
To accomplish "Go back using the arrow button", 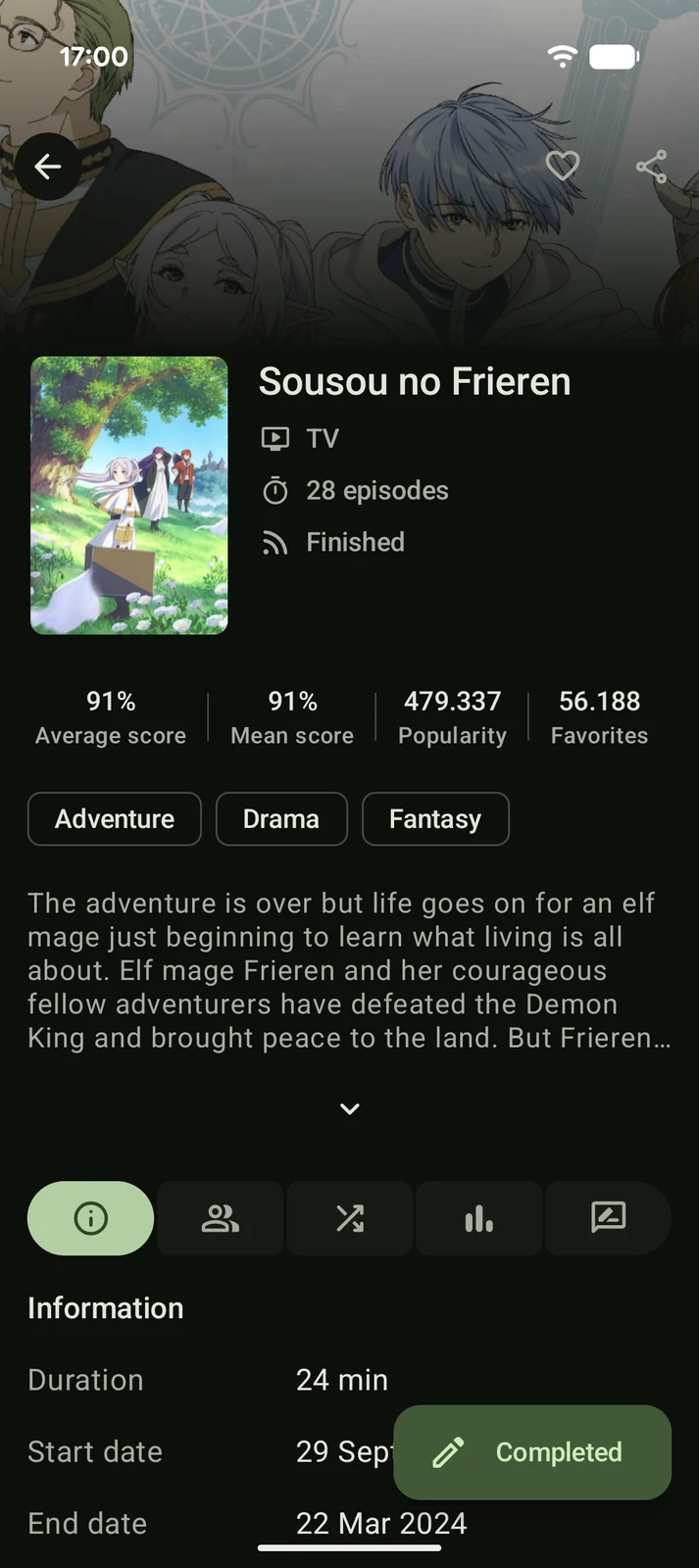I will pyautogui.click(x=48, y=167).
